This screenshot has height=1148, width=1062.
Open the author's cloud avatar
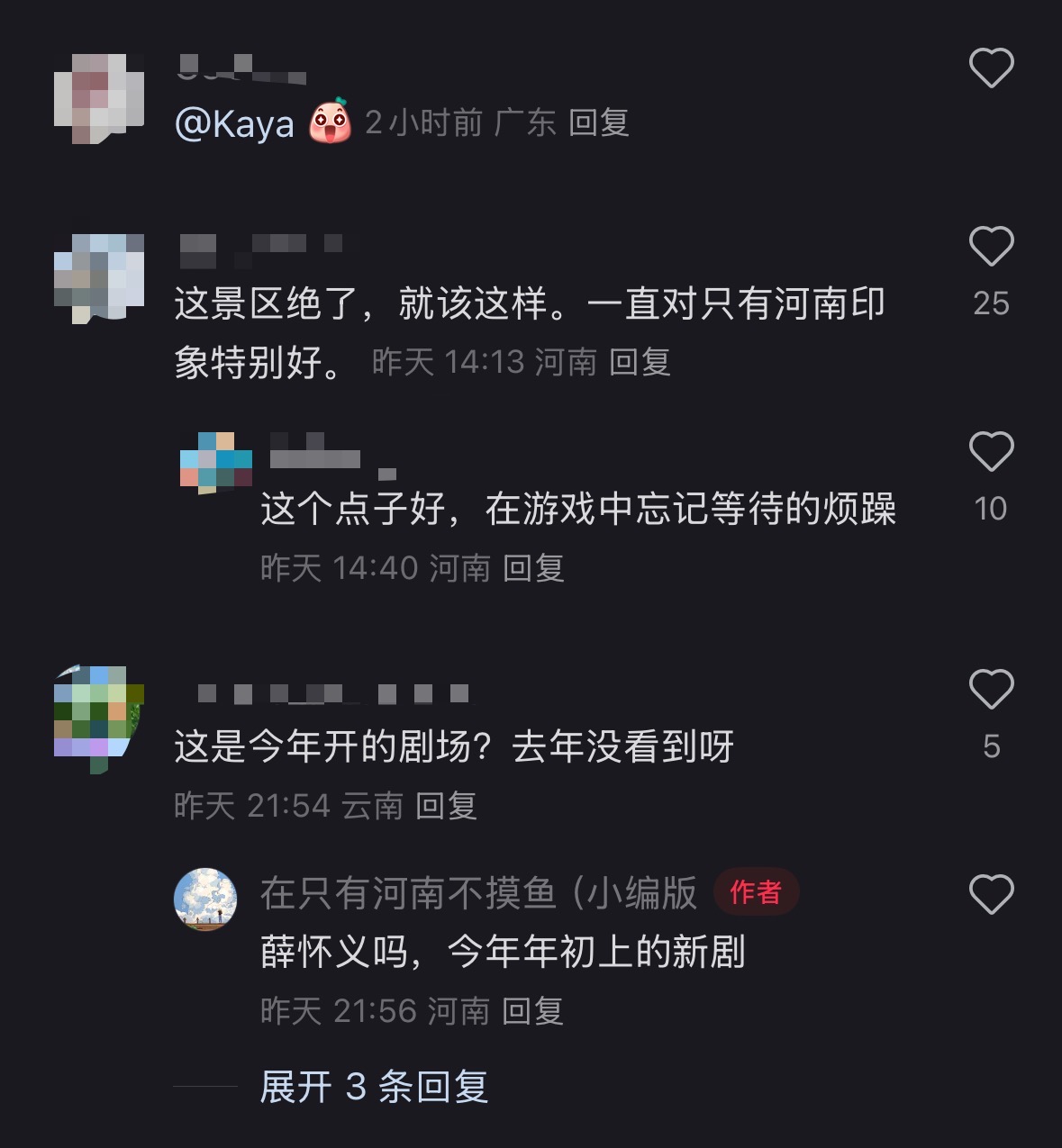point(205,899)
